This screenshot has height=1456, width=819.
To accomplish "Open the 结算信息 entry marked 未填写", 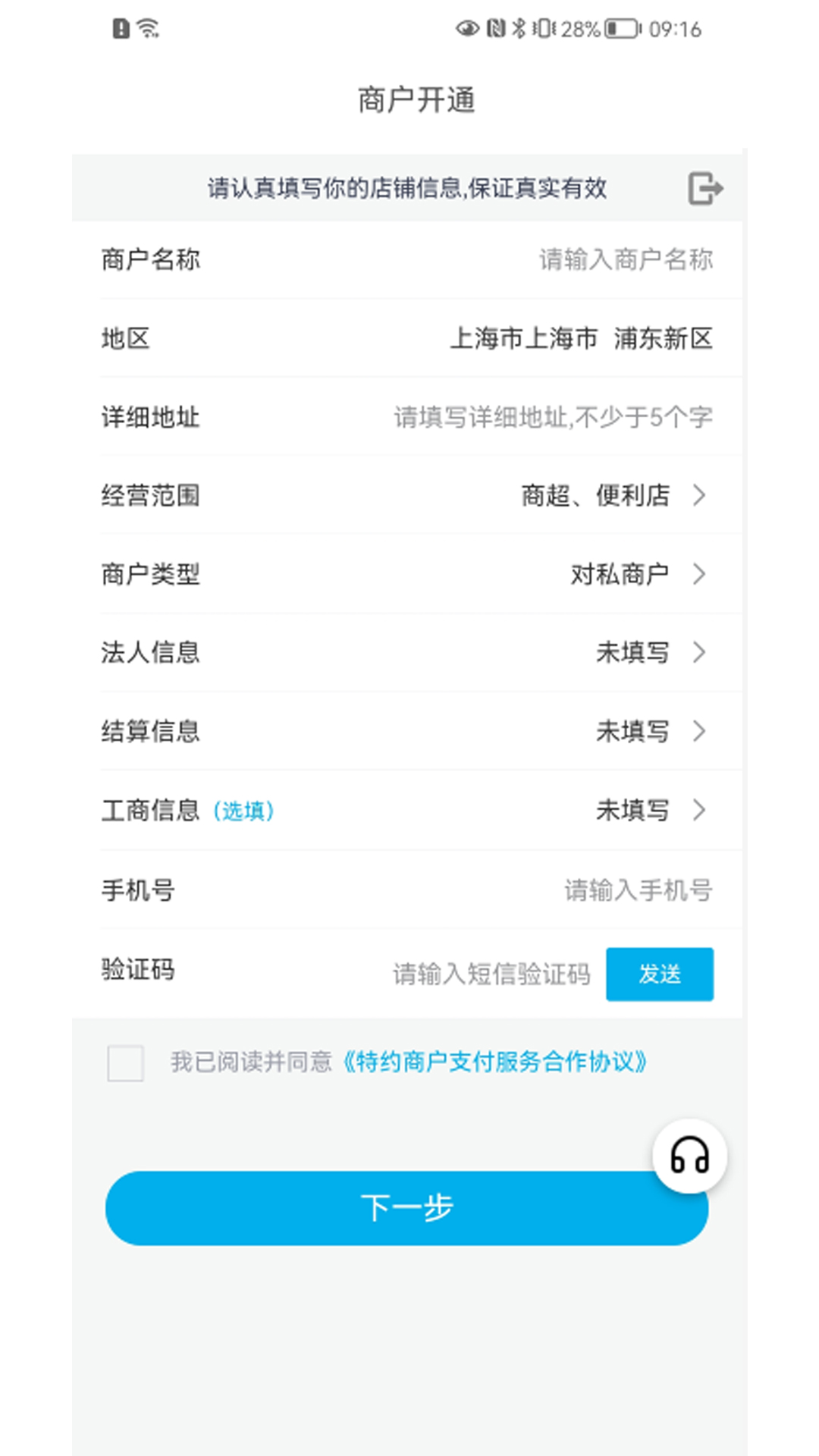I will (409, 732).
